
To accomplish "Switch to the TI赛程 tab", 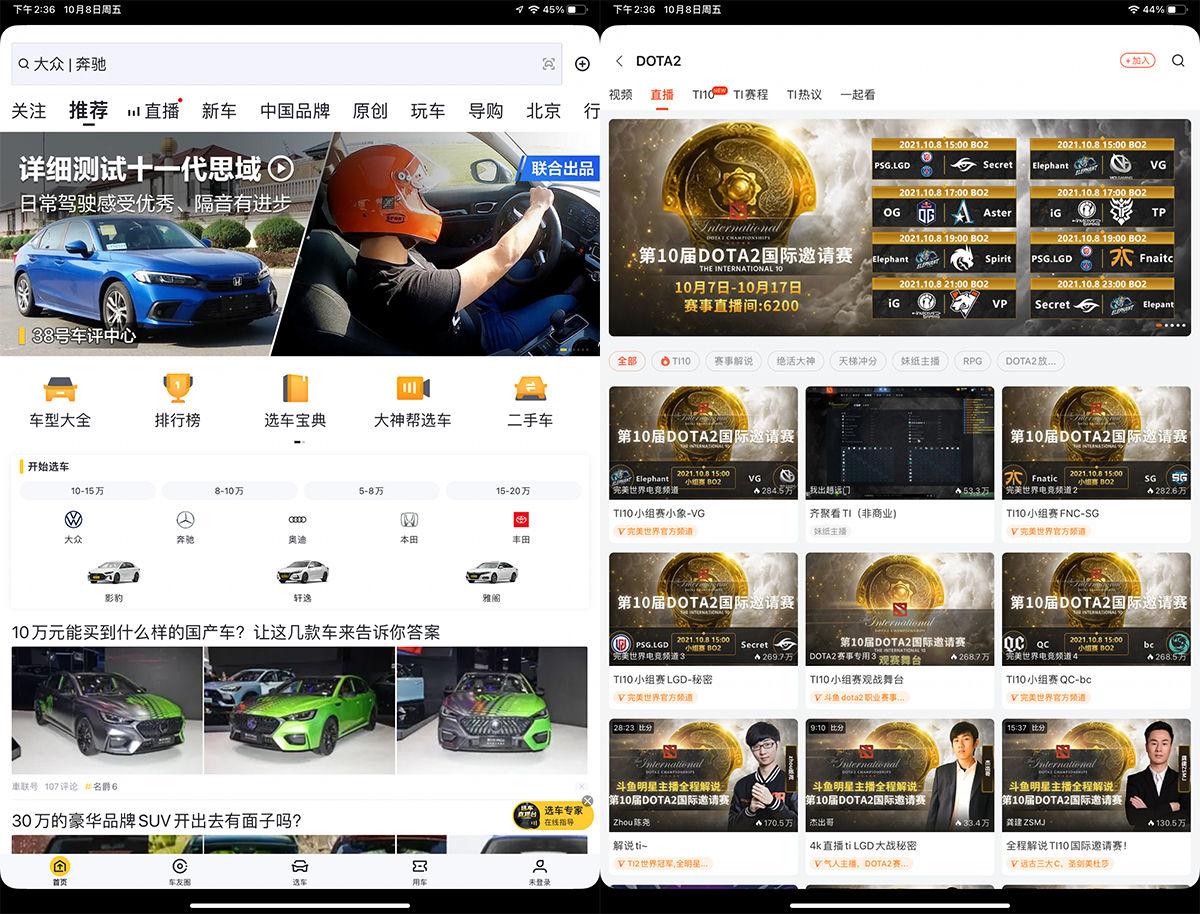I will tap(750, 95).
